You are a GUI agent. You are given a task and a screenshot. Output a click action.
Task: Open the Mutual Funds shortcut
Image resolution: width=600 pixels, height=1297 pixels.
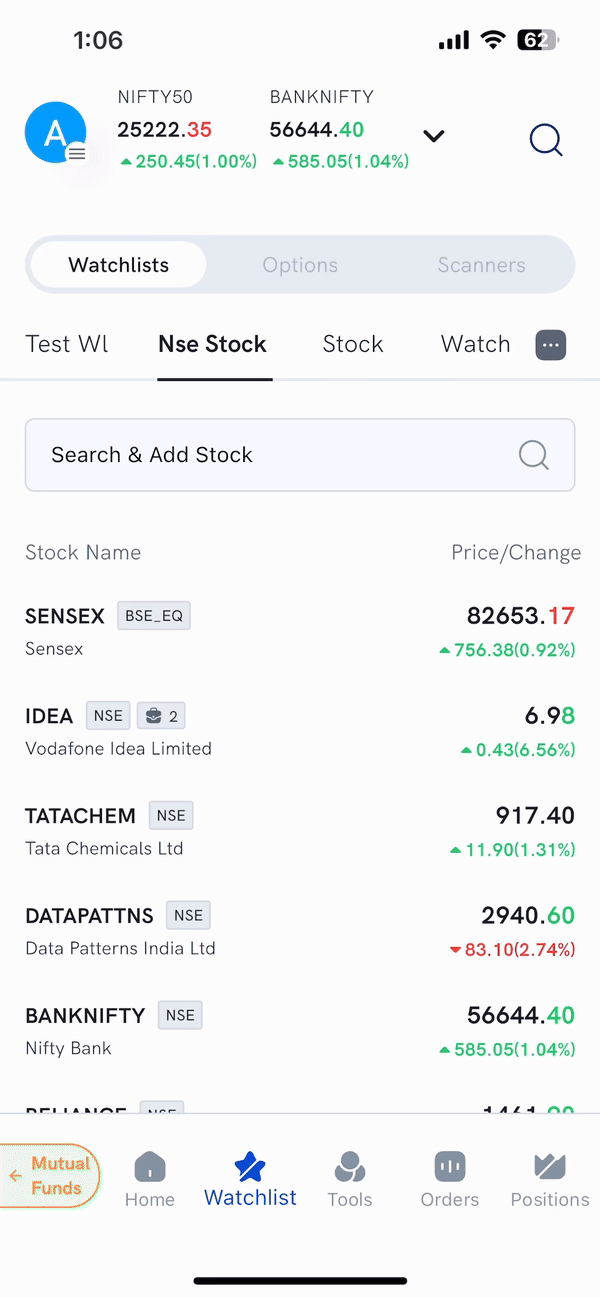pyautogui.click(x=52, y=1175)
